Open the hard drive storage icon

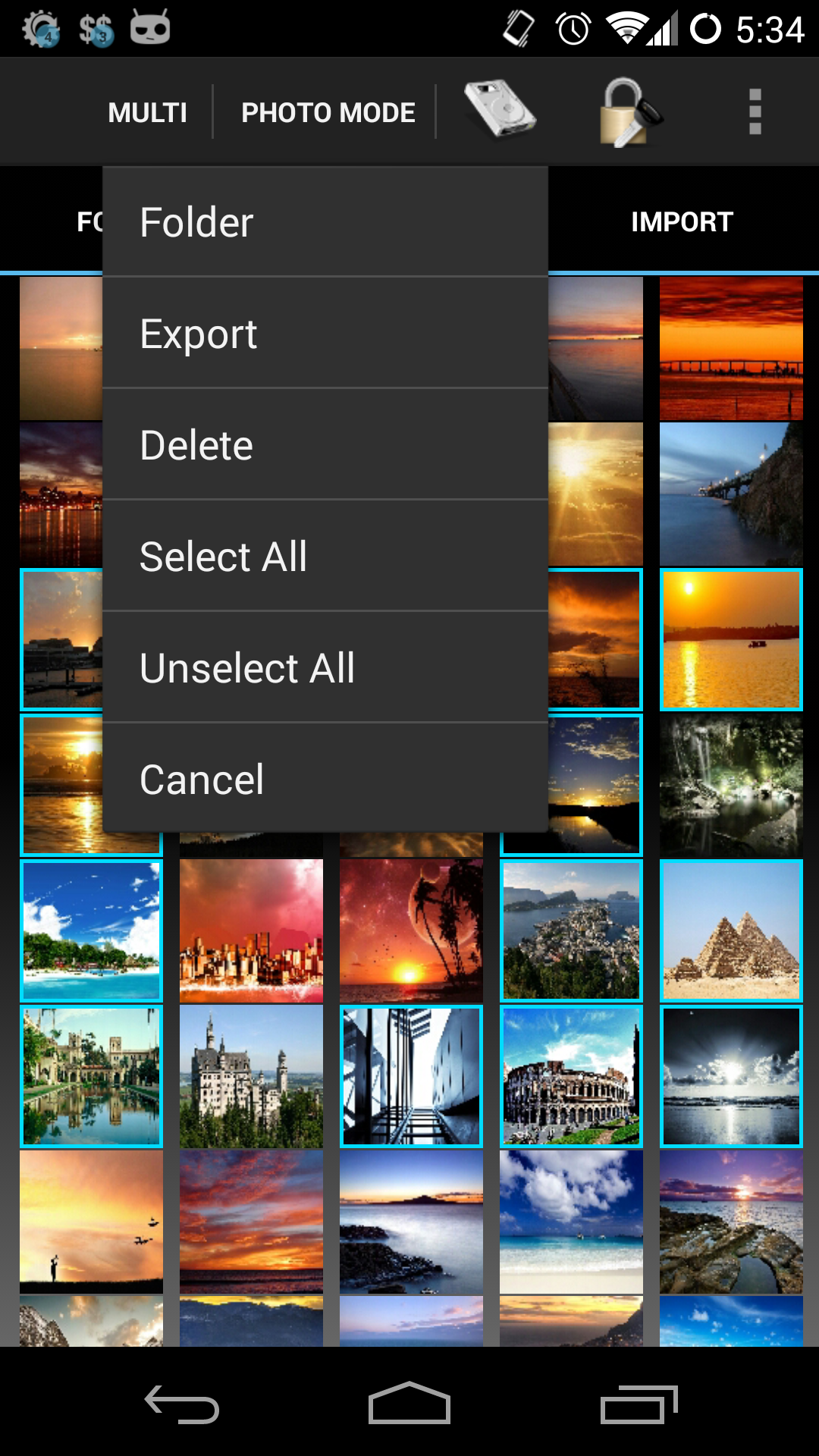click(500, 111)
